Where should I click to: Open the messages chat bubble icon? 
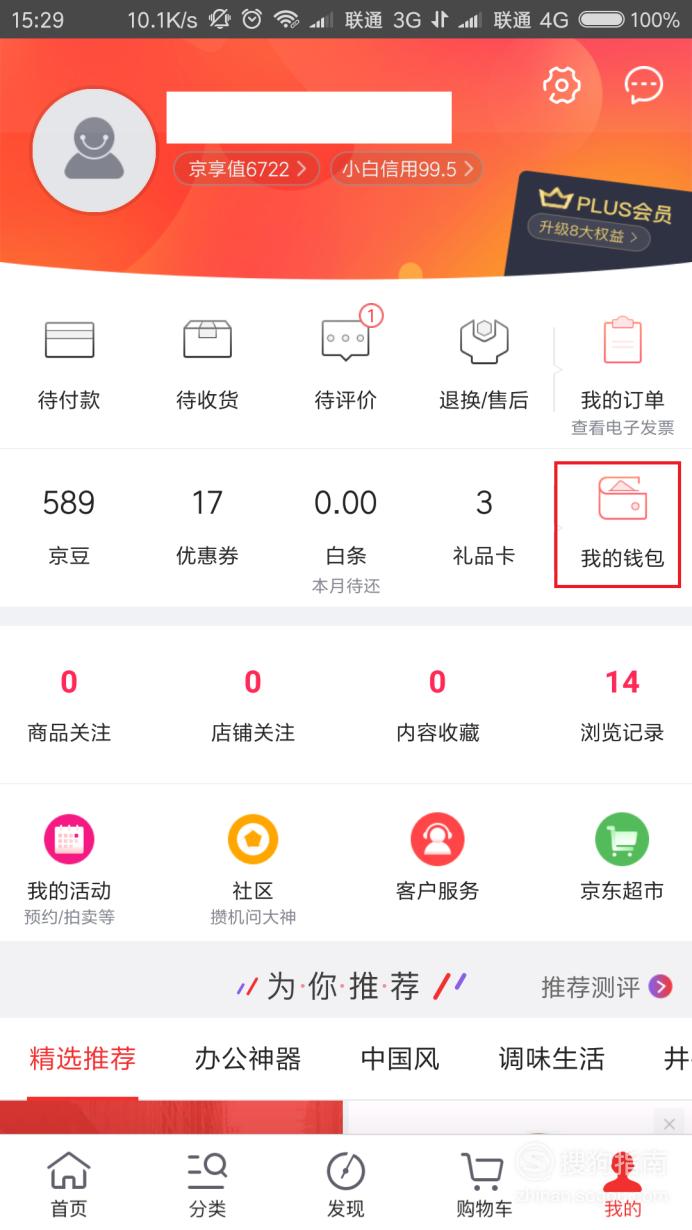(643, 85)
